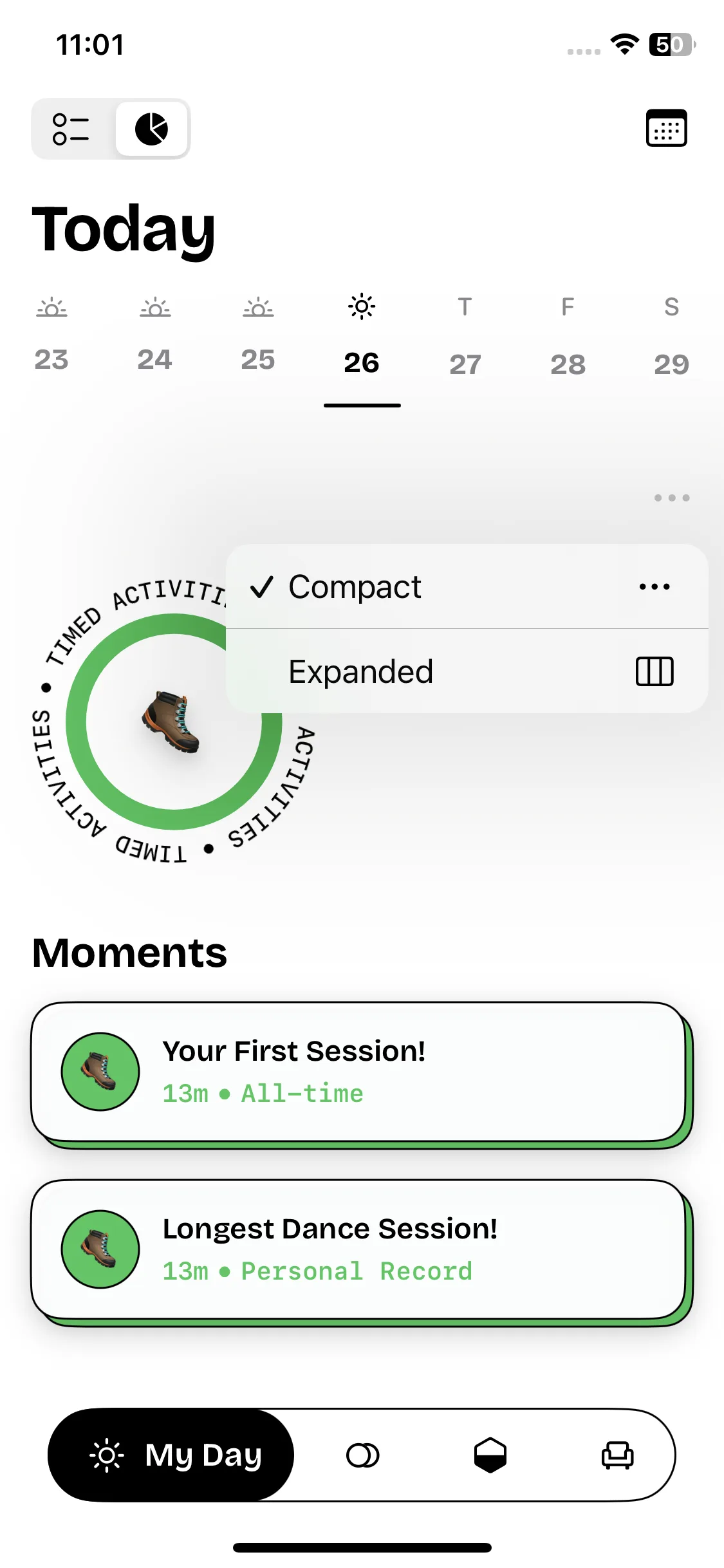
Task: Select the pie chart view segment
Action: [152, 129]
